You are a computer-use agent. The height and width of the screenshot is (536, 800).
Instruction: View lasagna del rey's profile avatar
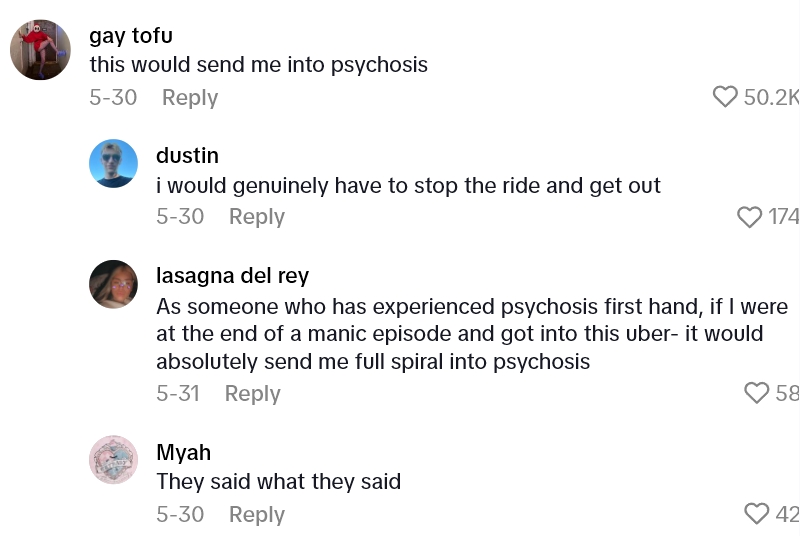tap(113, 284)
